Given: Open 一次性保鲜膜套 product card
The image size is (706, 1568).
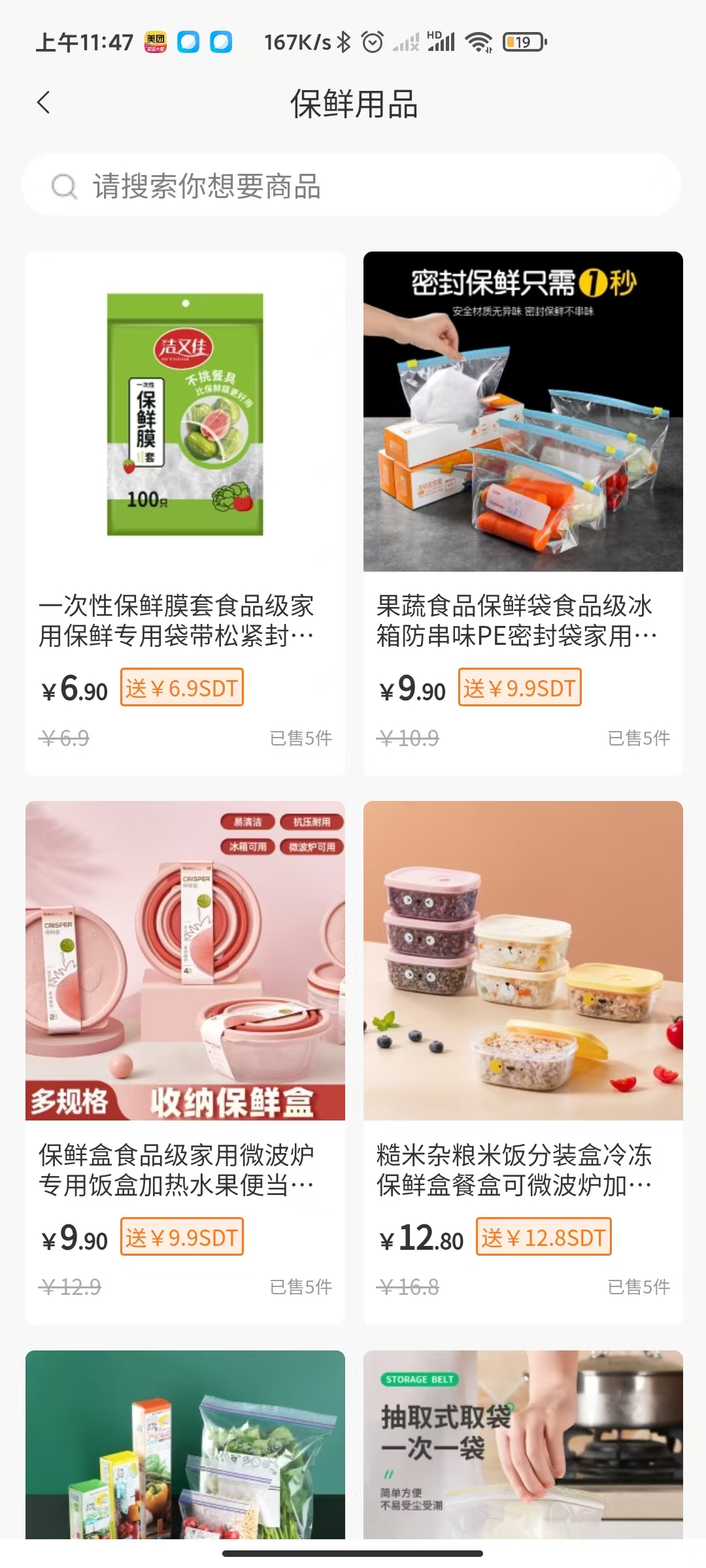Looking at the screenshot, I should click(x=185, y=513).
